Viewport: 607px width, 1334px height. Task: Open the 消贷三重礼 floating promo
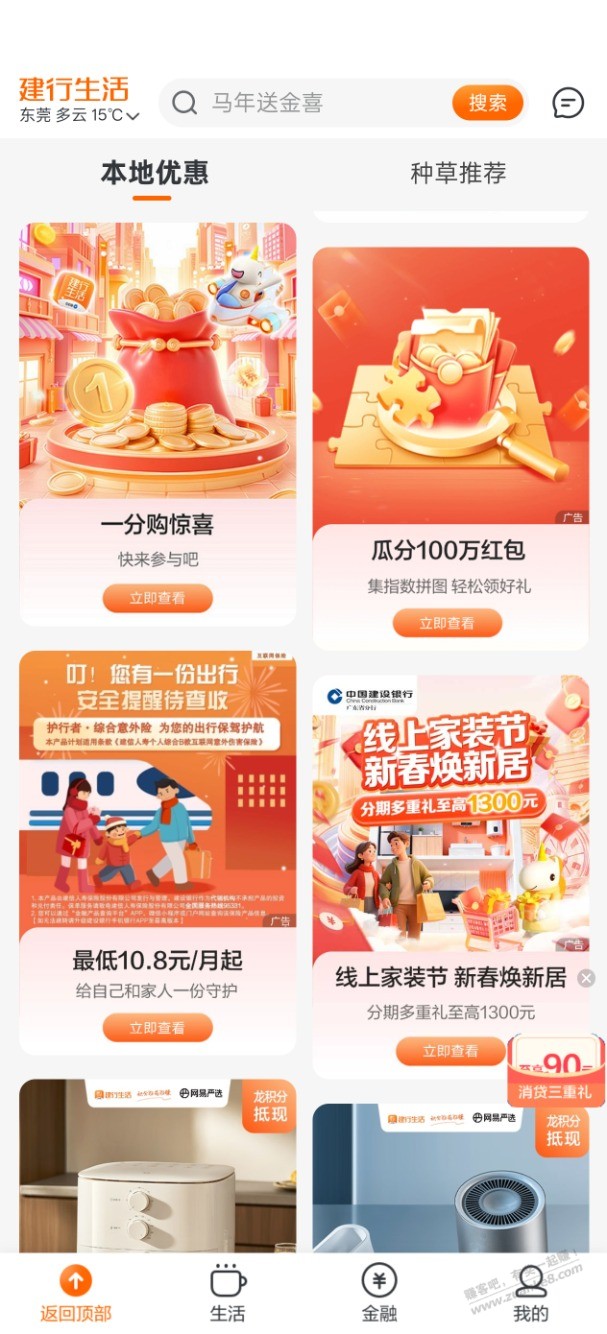[555, 1070]
